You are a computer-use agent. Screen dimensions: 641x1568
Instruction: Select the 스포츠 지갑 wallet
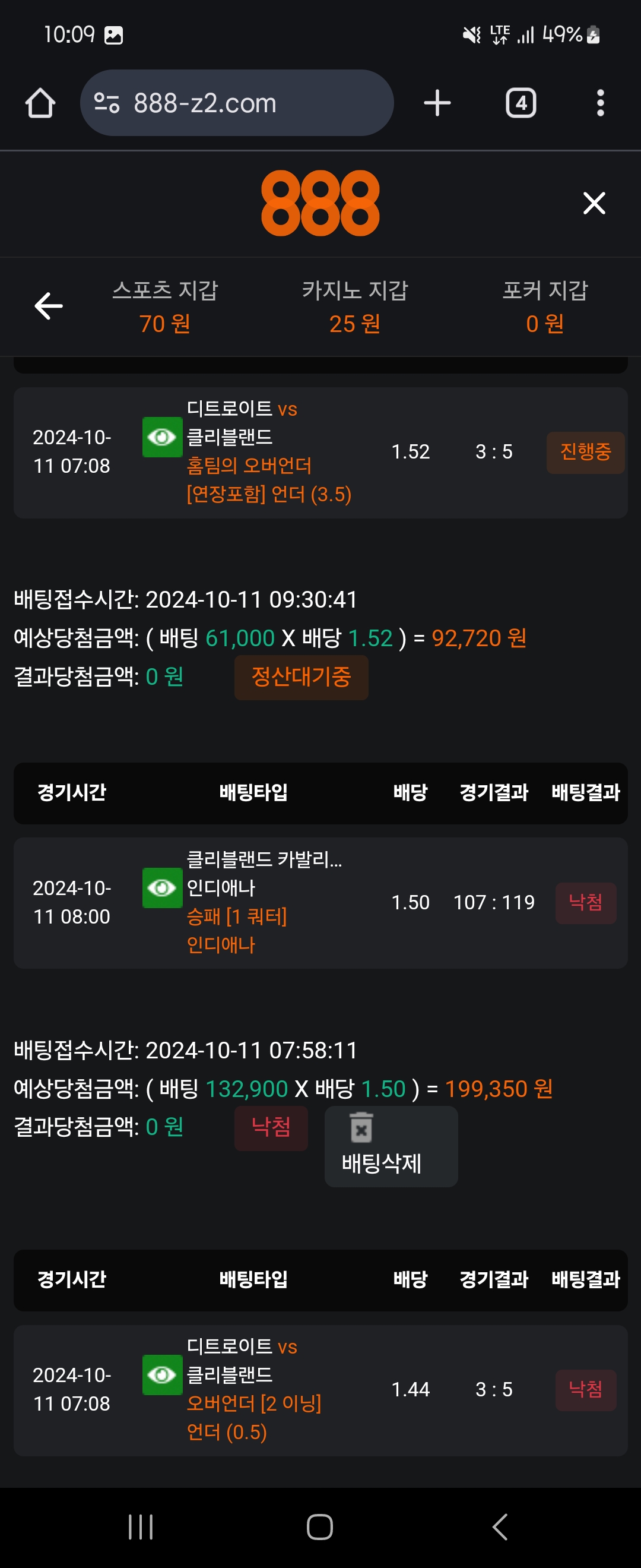point(165,307)
